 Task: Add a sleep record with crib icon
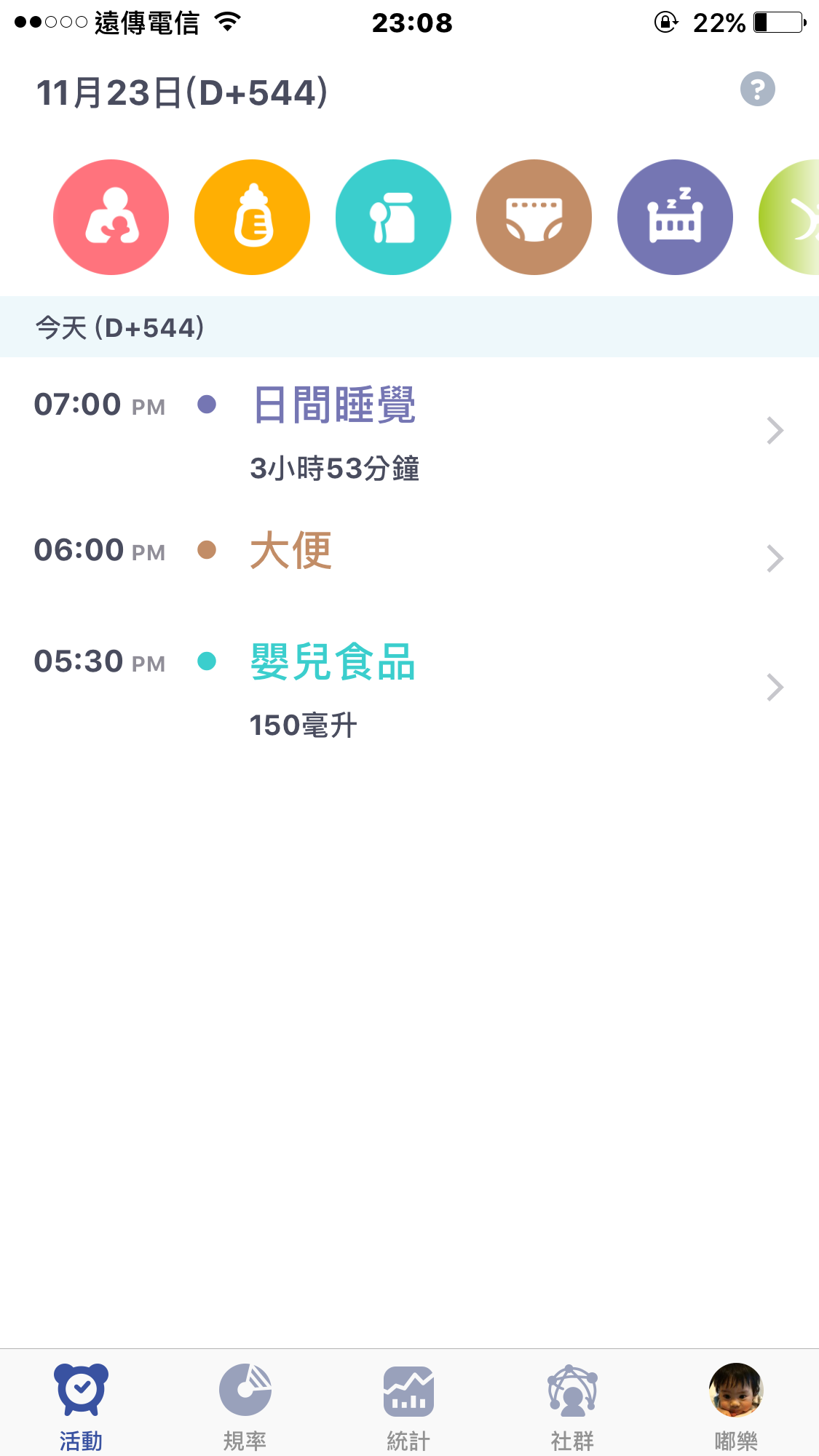pyautogui.click(x=675, y=217)
